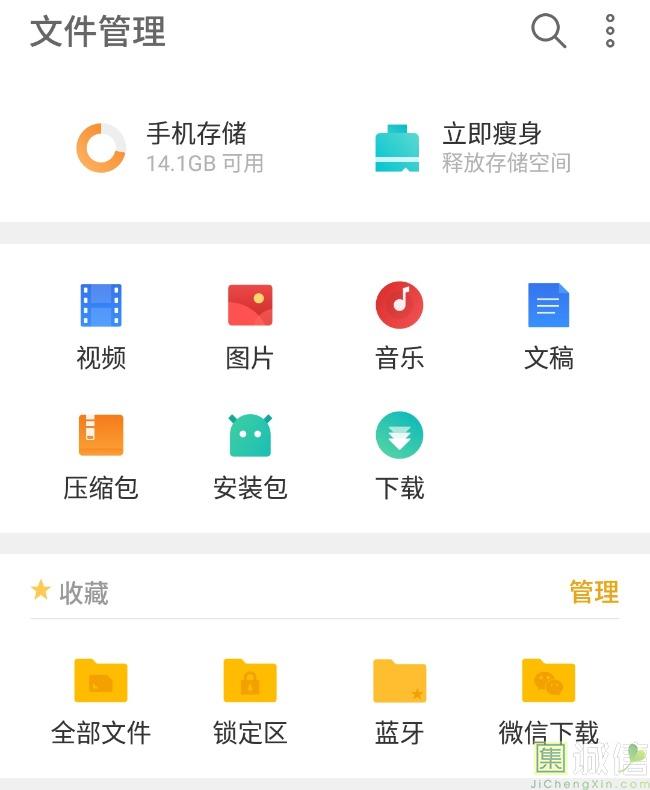Open the 微信下载 WeChat downloads folder
650x790 pixels.
pyautogui.click(x=549, y=702)
